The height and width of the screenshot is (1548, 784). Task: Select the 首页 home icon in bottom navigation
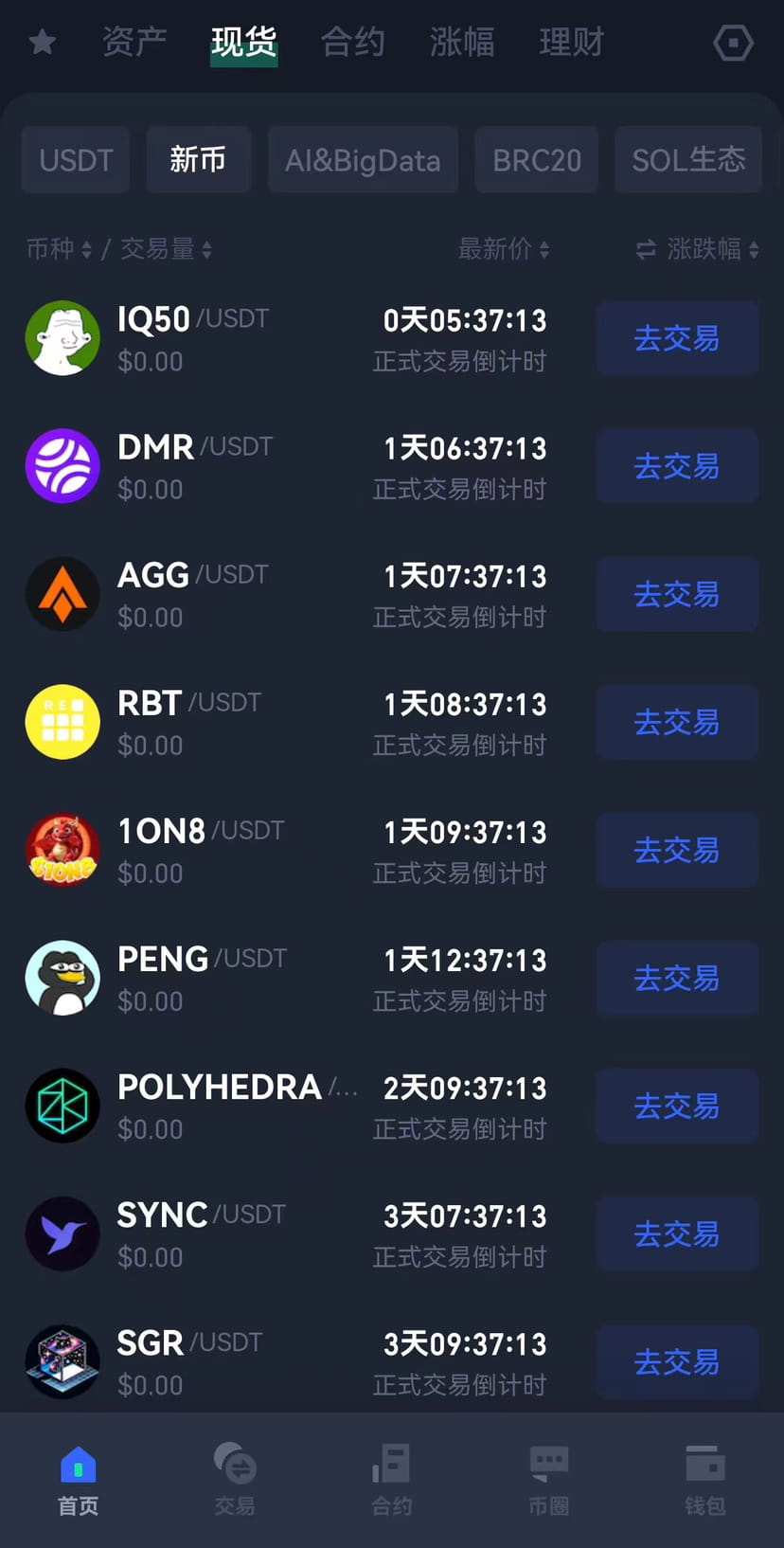tap(78, 1466)
